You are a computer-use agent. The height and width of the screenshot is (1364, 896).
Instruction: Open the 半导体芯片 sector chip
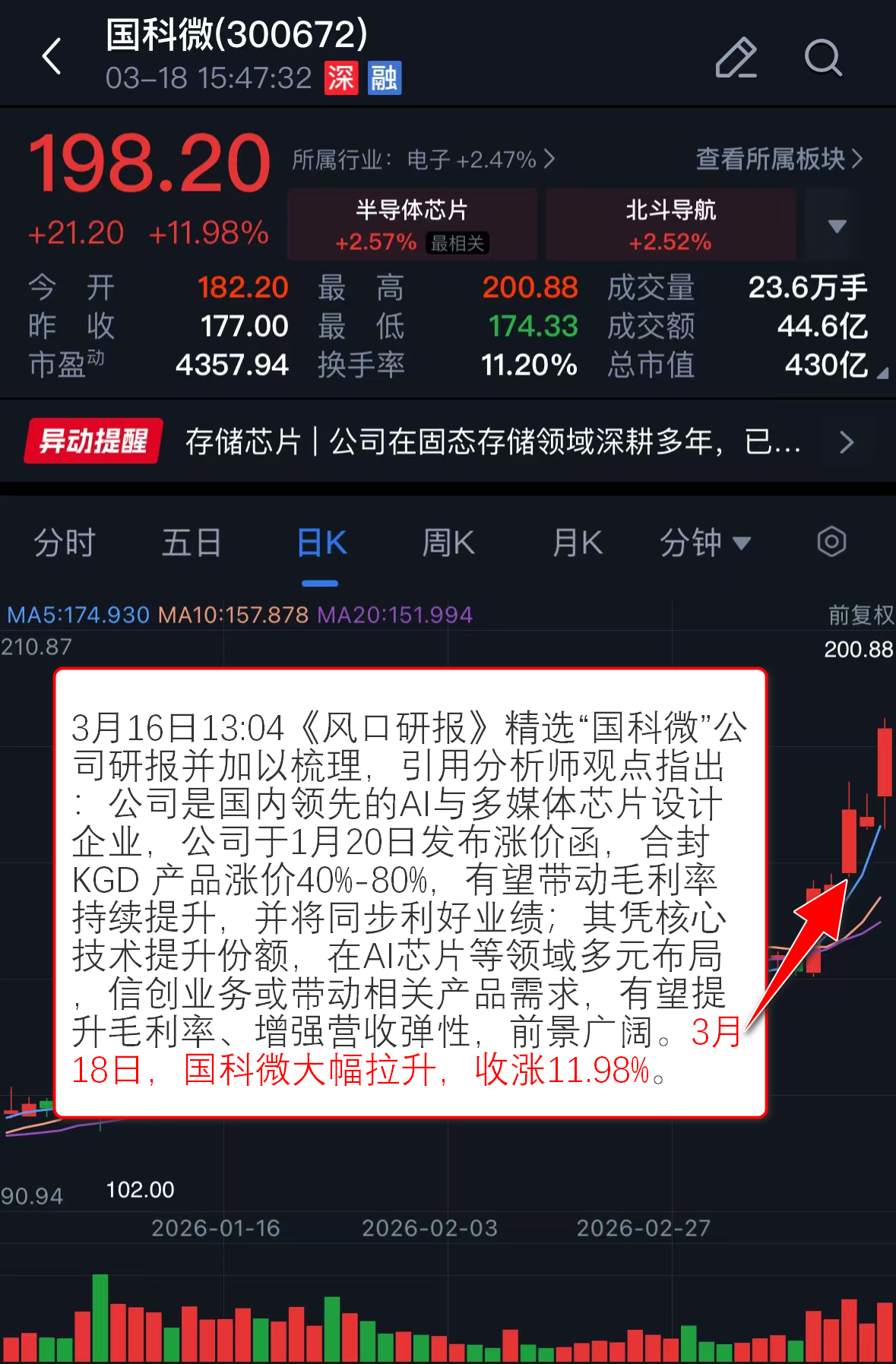tap(412, 225)
